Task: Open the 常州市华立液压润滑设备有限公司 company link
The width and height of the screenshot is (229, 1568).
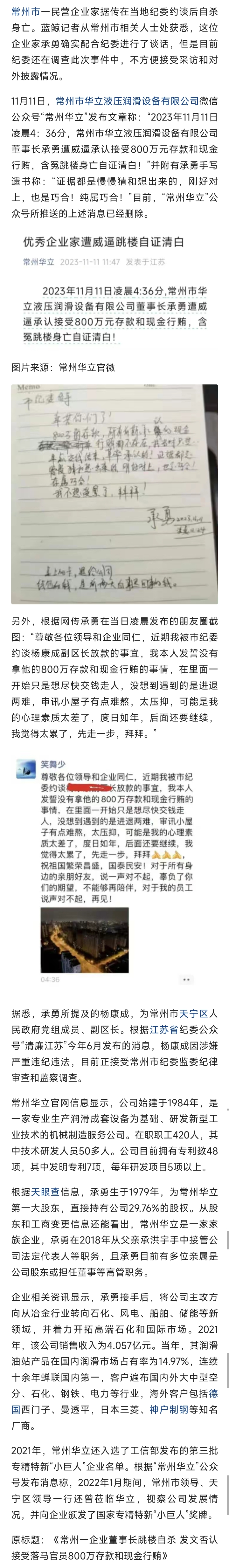Action: [x=127, y=101]
